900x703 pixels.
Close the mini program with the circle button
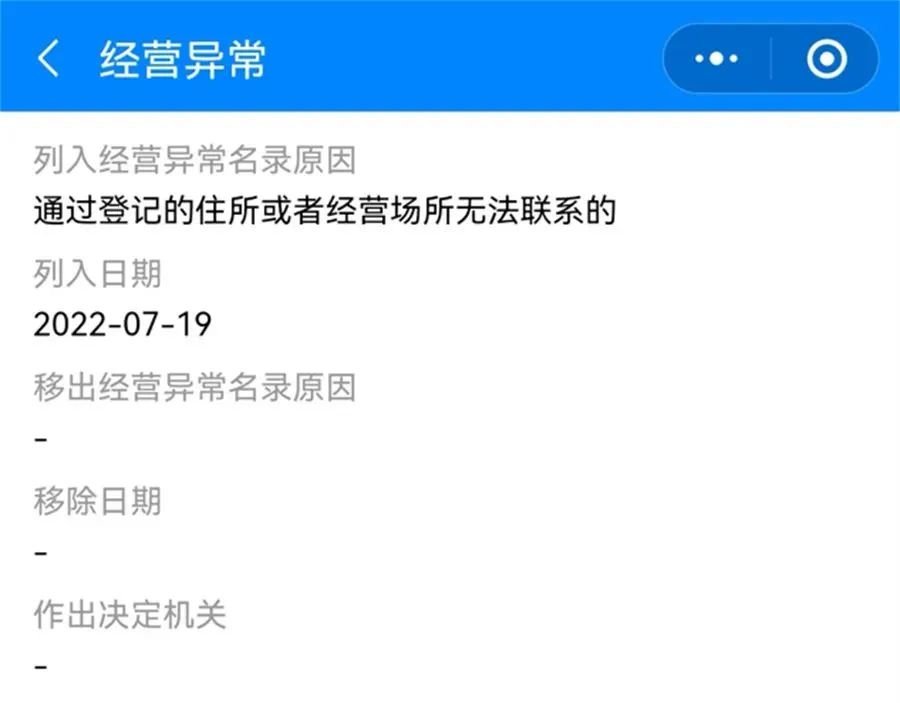tap(826, 59)
